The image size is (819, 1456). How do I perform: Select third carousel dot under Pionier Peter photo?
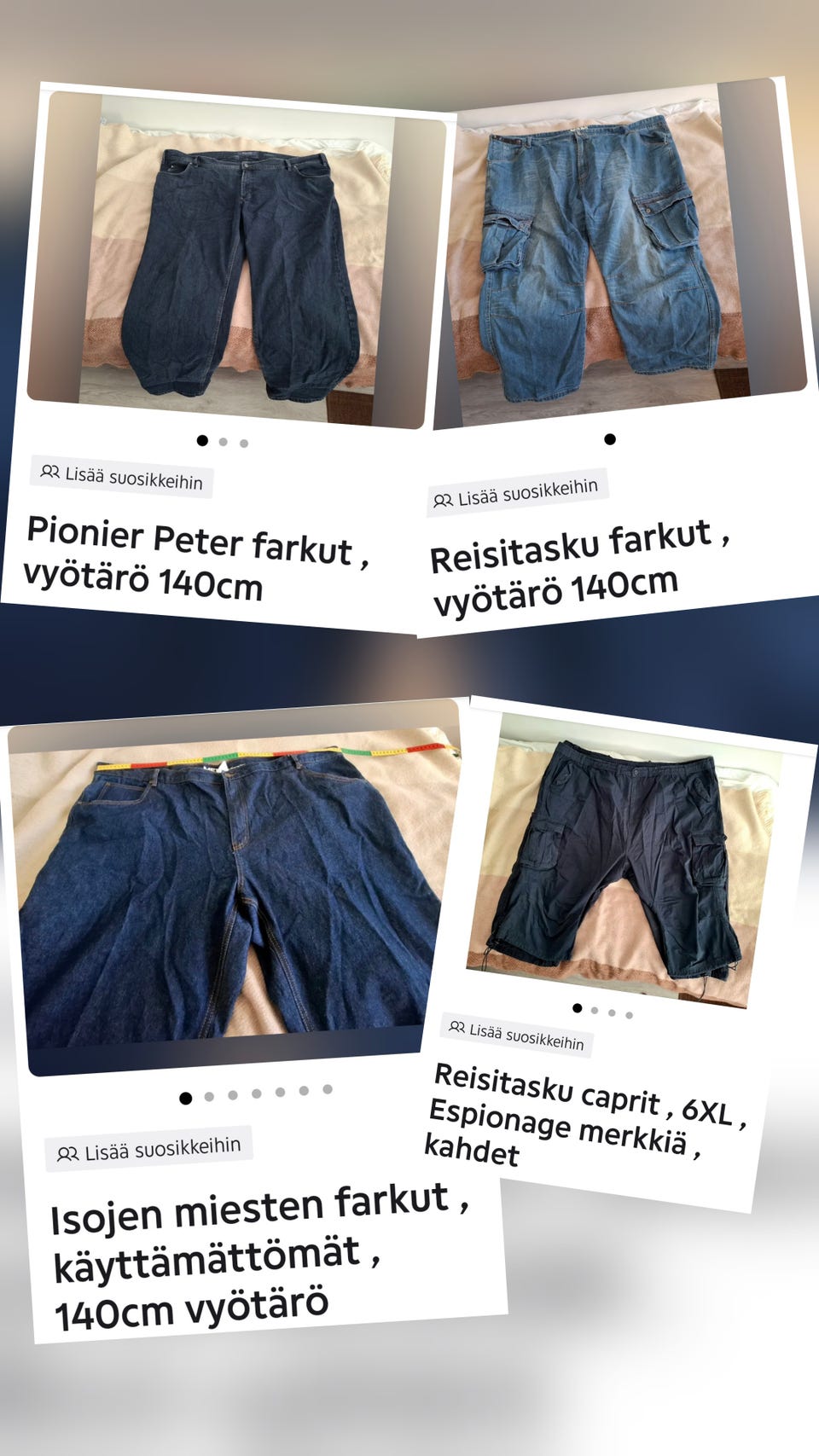point(245,441)
